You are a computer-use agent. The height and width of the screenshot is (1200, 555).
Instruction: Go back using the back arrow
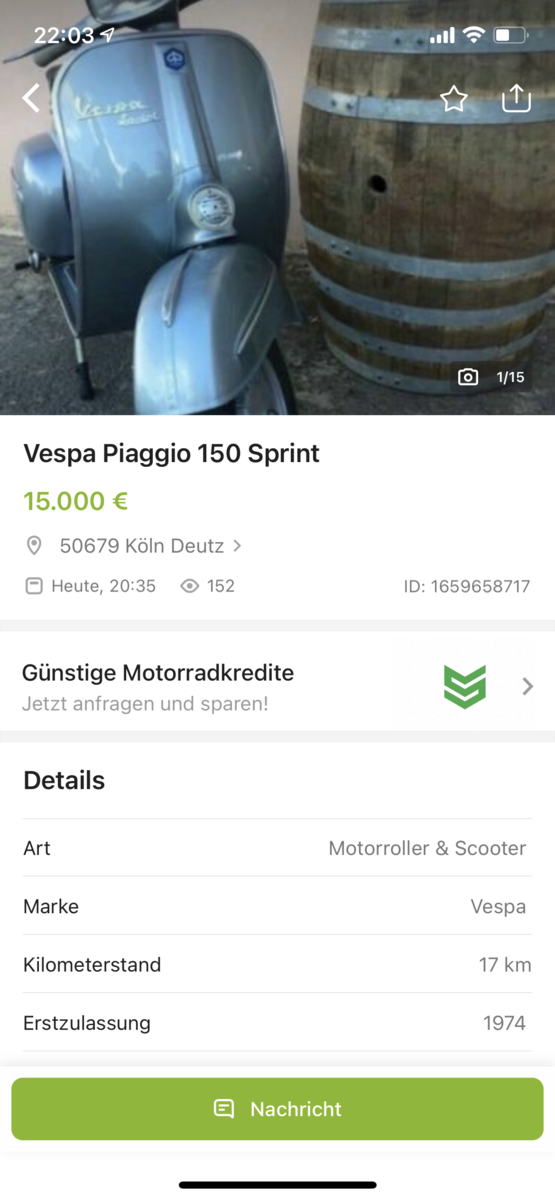click(32, 98)
